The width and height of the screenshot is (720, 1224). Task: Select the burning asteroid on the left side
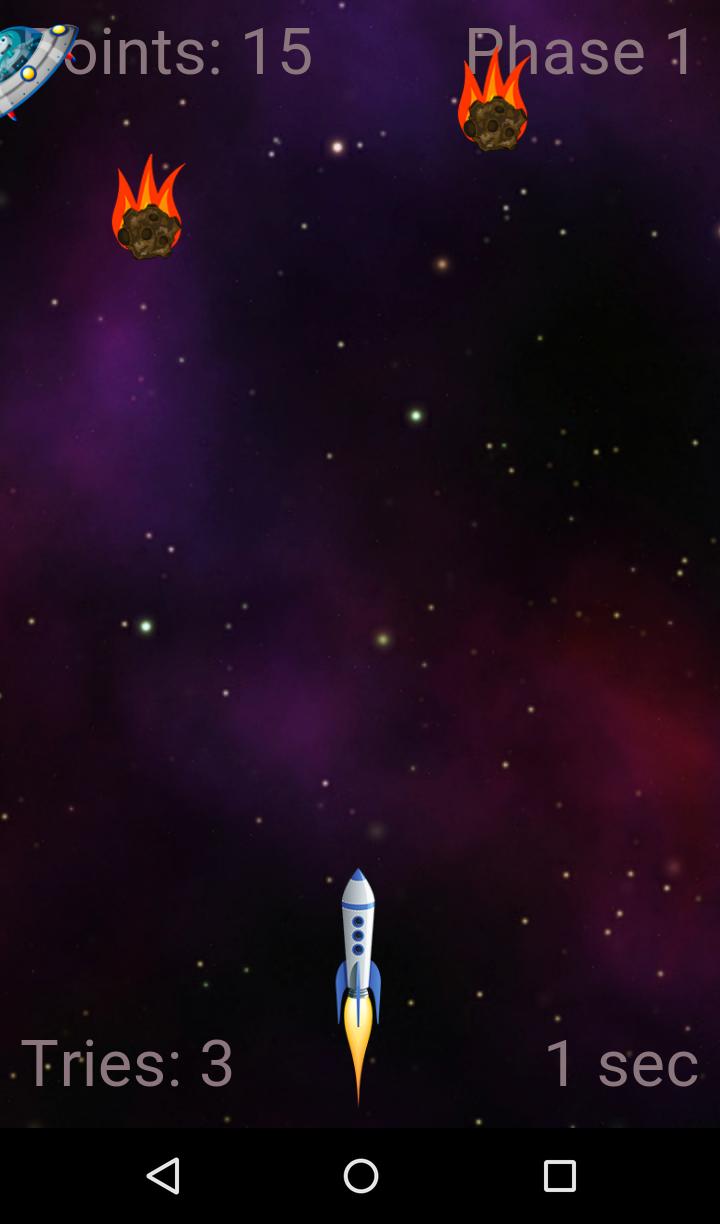click(148, 230)
